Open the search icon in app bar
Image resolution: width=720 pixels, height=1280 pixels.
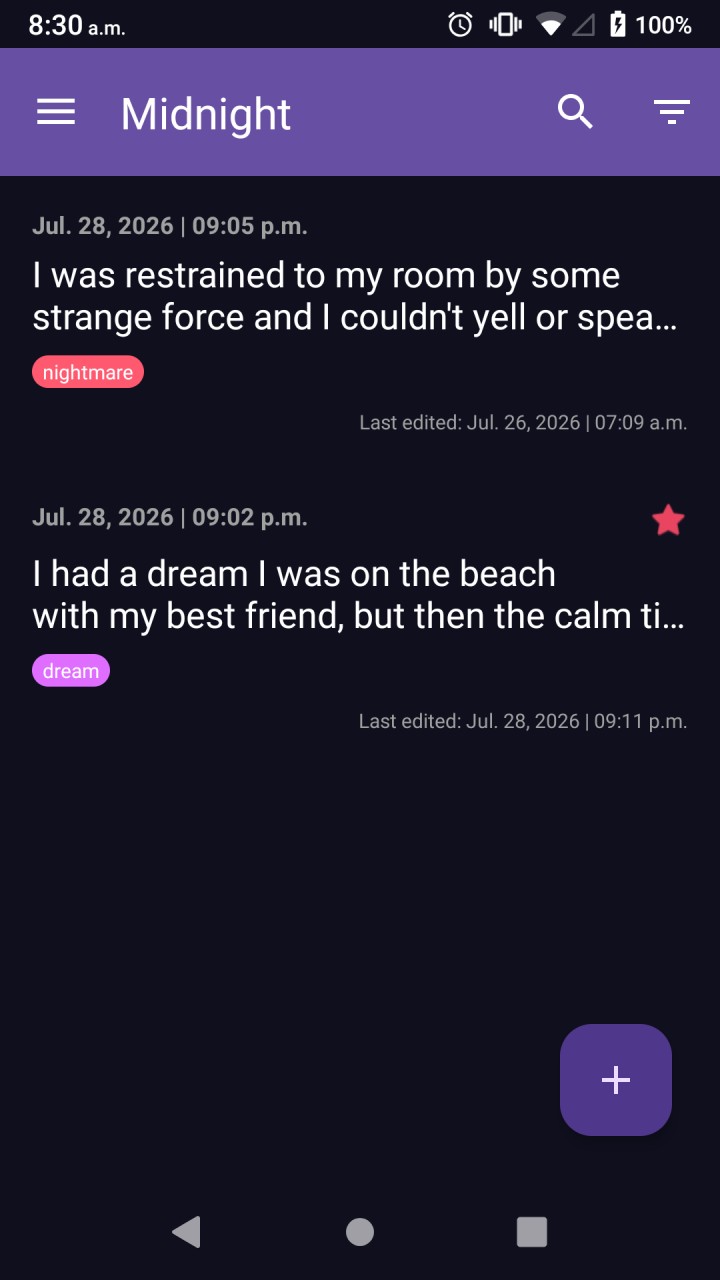576,112
